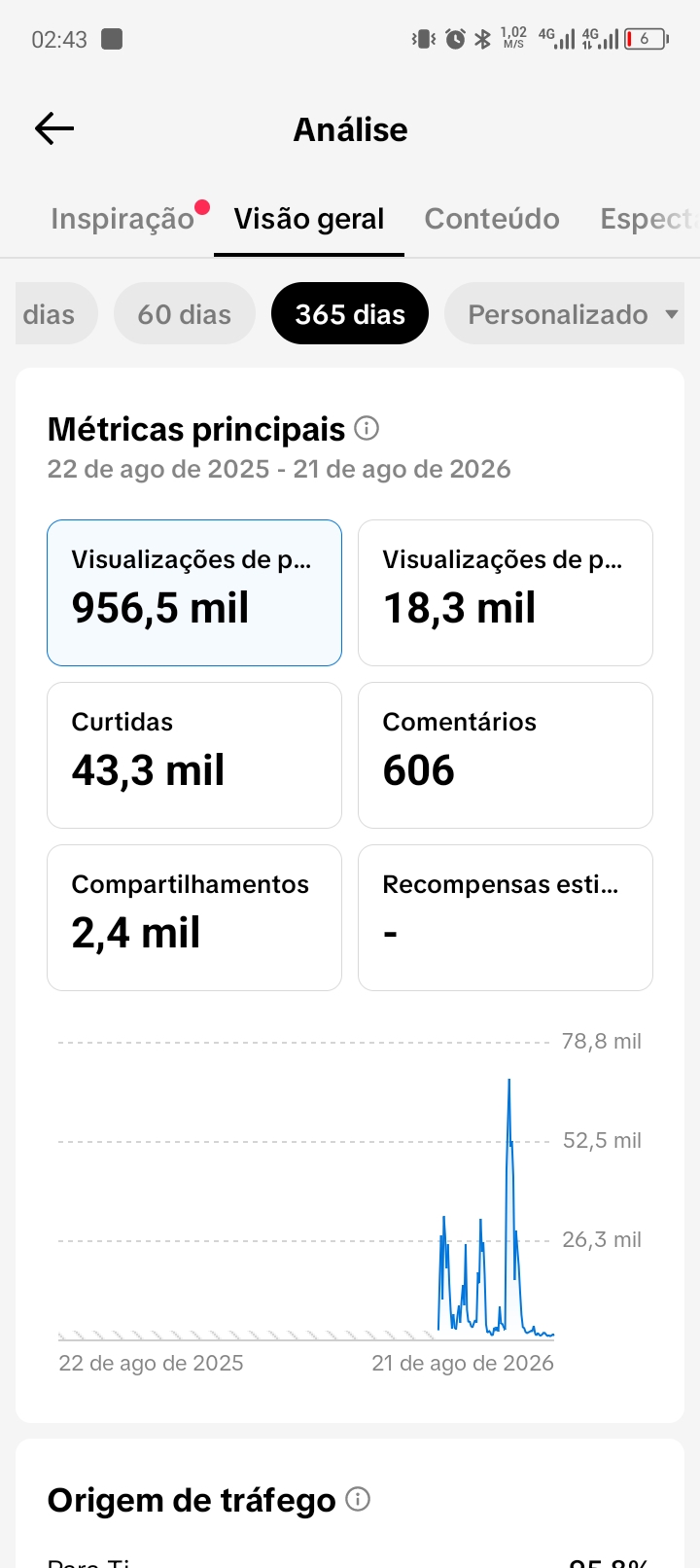This screenshot has width=700, height=1568.
Task: View the Comentários metric card
Action: pyautogui.click(x=506, y=755)
